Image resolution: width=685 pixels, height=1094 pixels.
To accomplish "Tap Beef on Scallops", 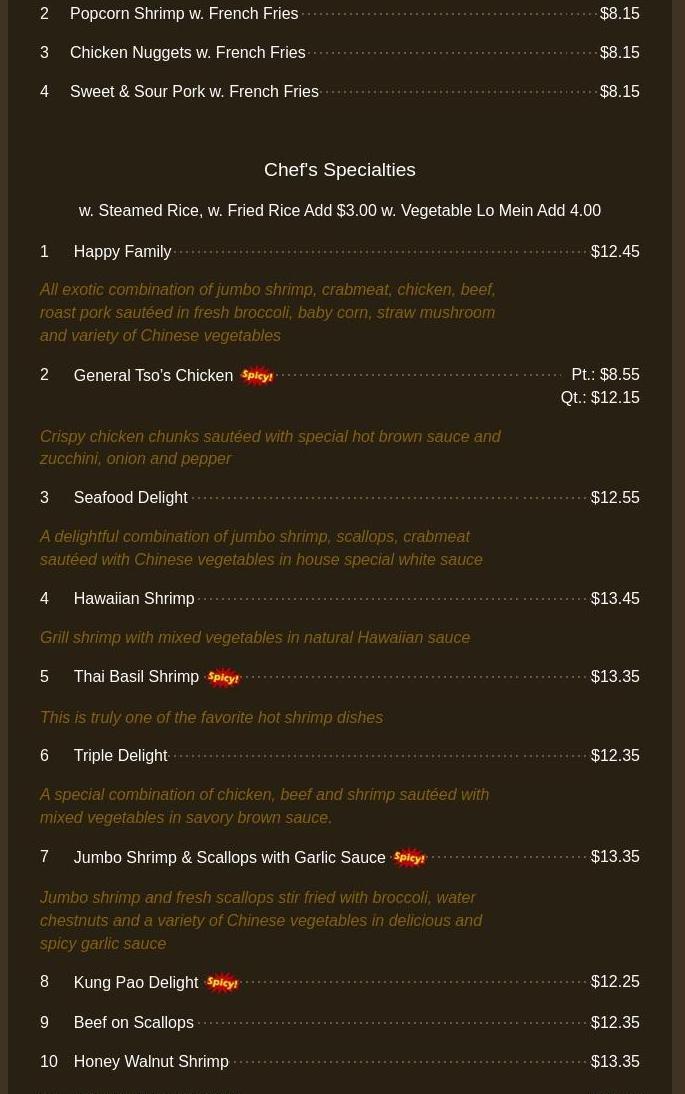I will [x=133, y=1023].
